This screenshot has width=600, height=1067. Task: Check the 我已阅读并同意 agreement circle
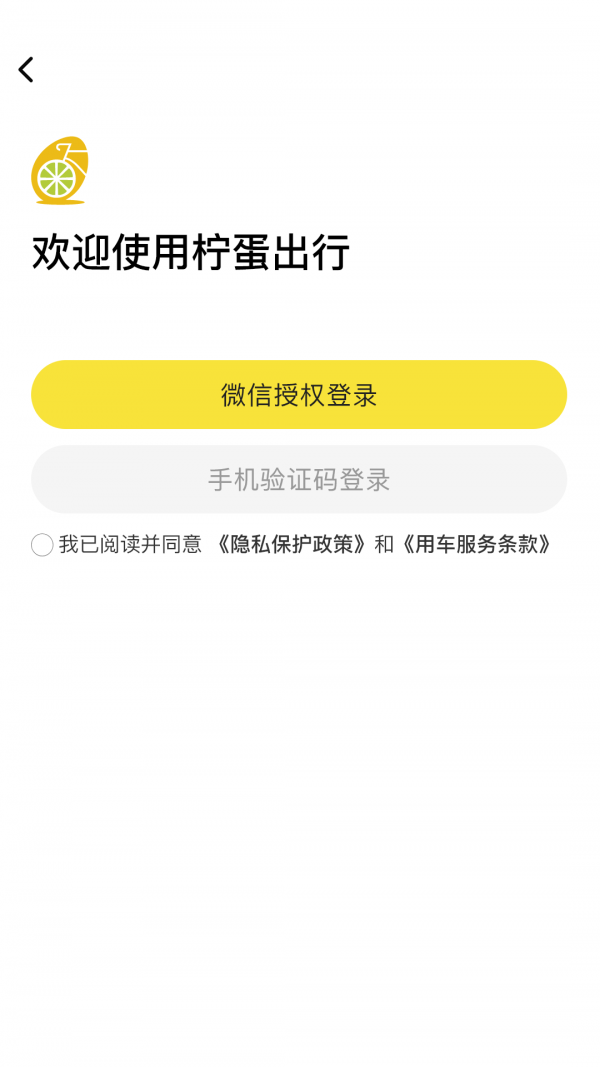[42, 545]
